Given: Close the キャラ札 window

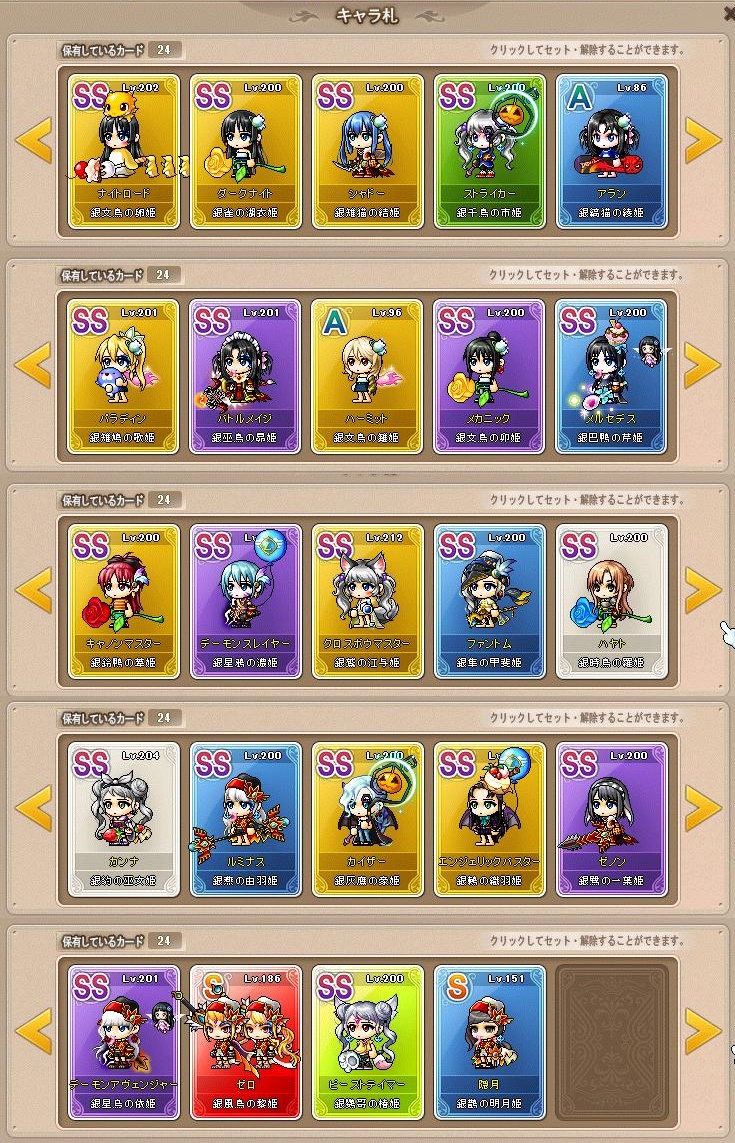Looking at the screenshot, I should pos(727,12).
